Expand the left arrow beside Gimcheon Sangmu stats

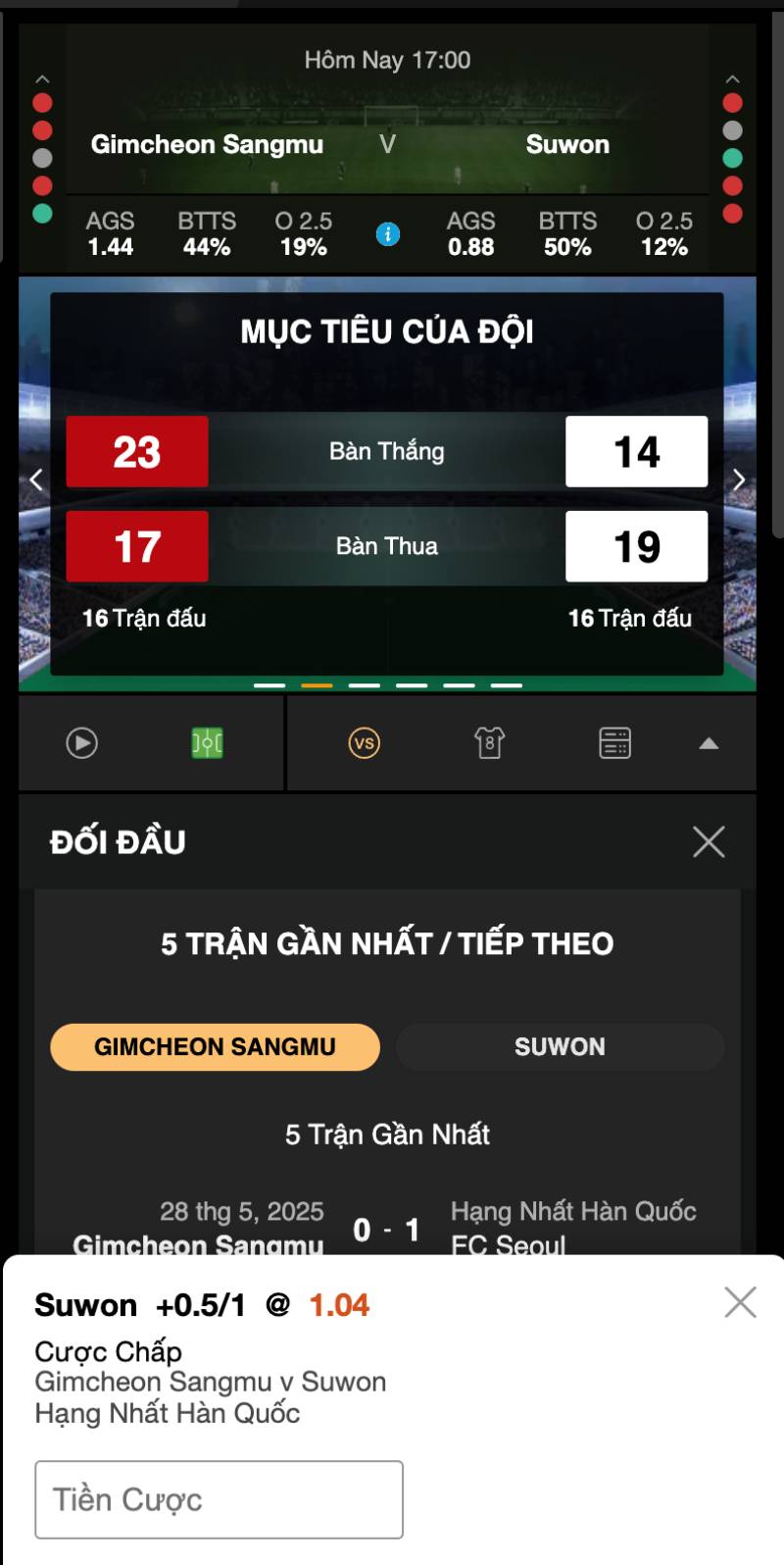click(36, 480)
